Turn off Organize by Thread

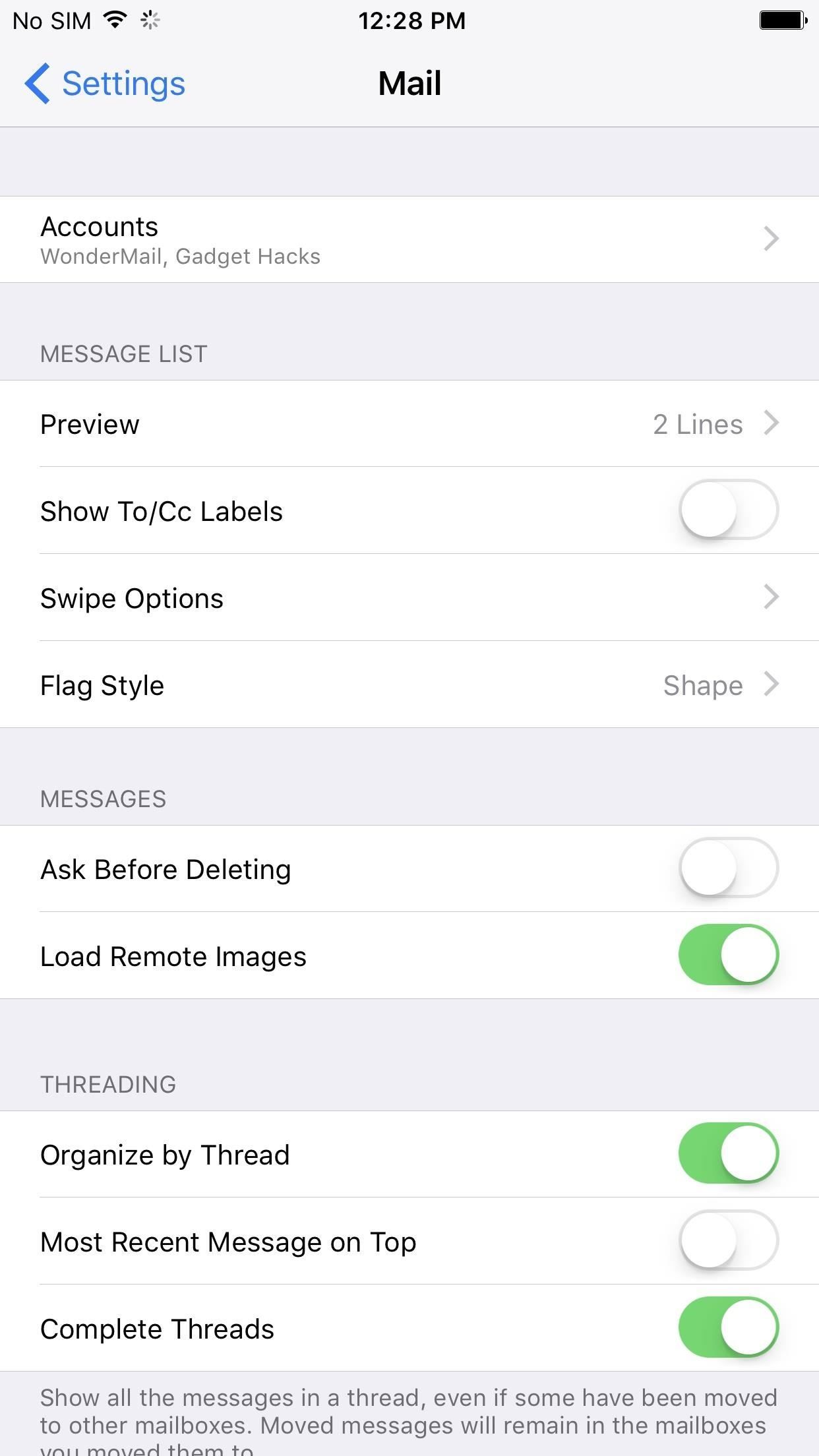pos(728,1154)
